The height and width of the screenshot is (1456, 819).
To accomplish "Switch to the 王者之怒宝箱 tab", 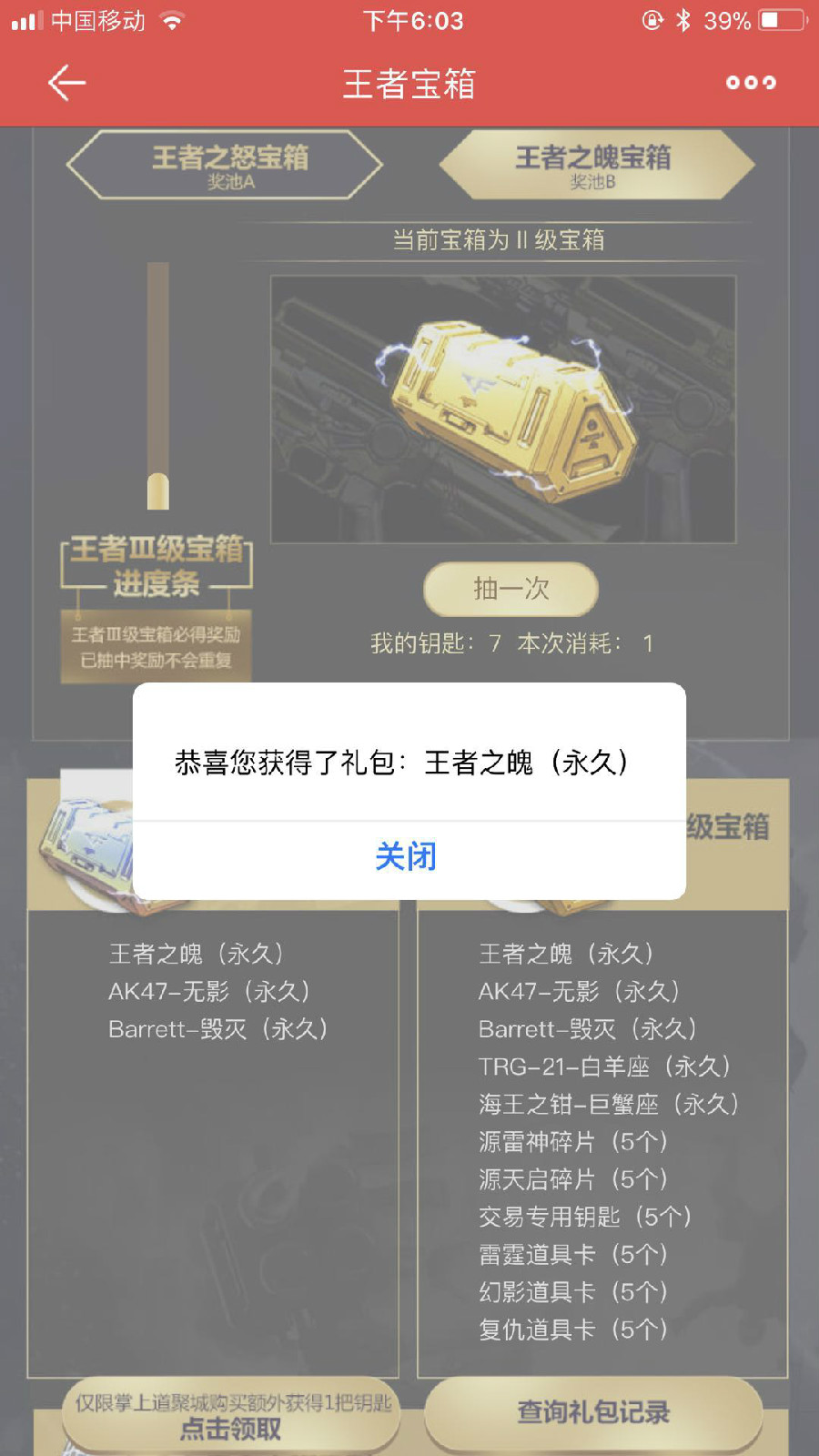I will coord(225,165).
